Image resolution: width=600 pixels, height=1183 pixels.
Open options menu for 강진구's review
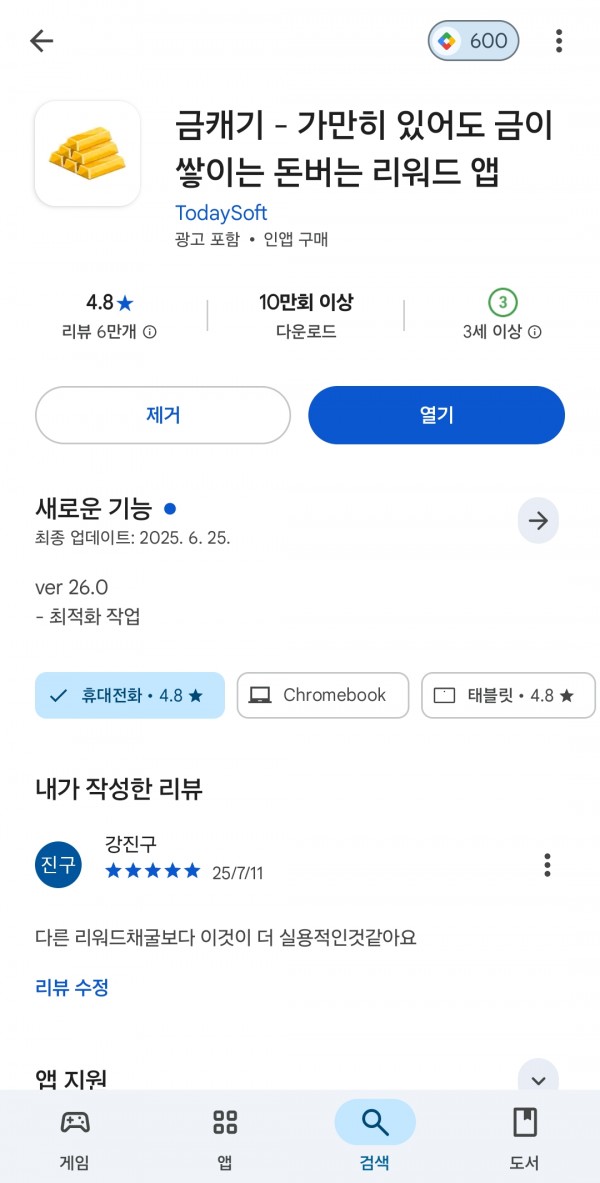tap(547, 865)
